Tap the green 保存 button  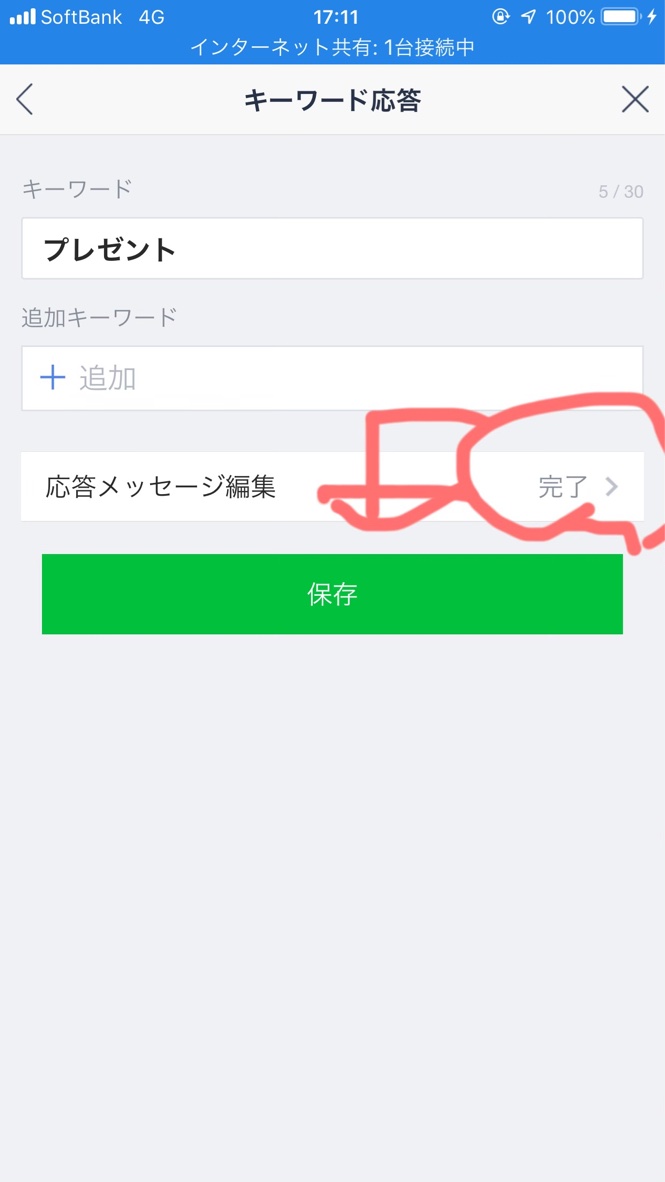click(331, 594)
